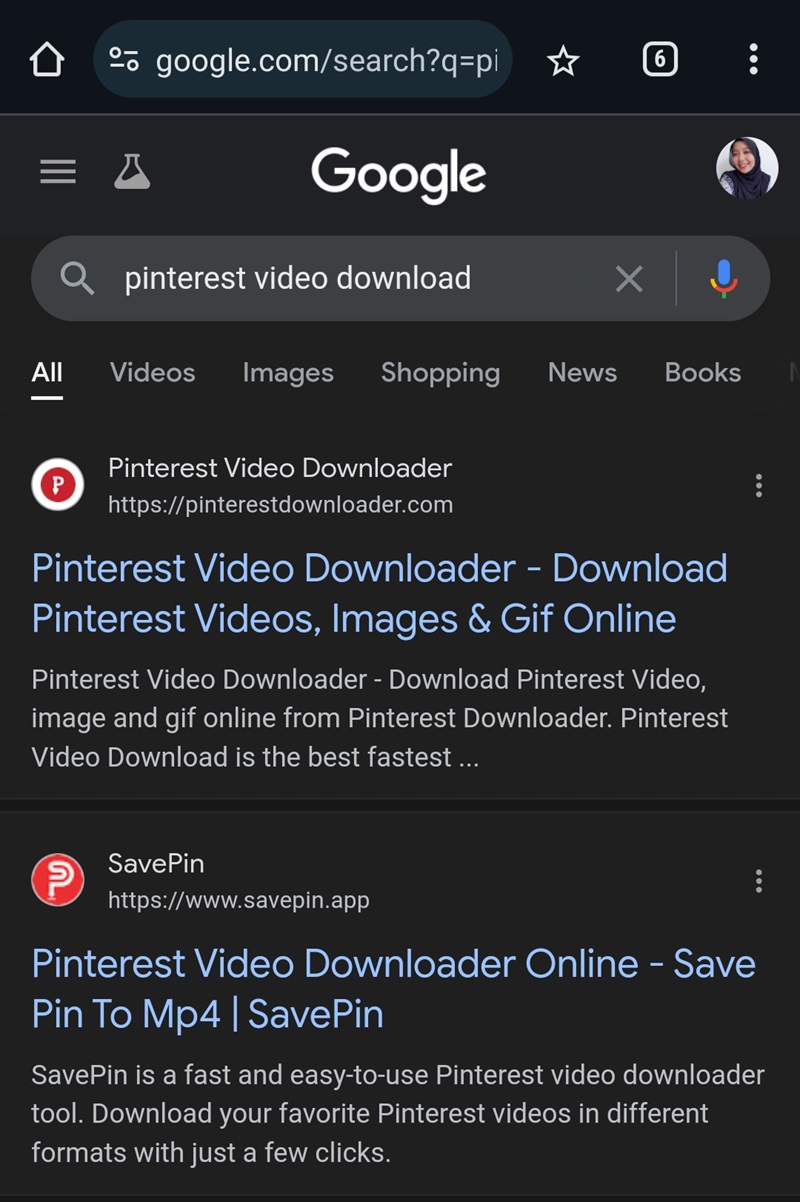Edit the pinterest video download search query
800x1202 pixels.
coord(298,278)
